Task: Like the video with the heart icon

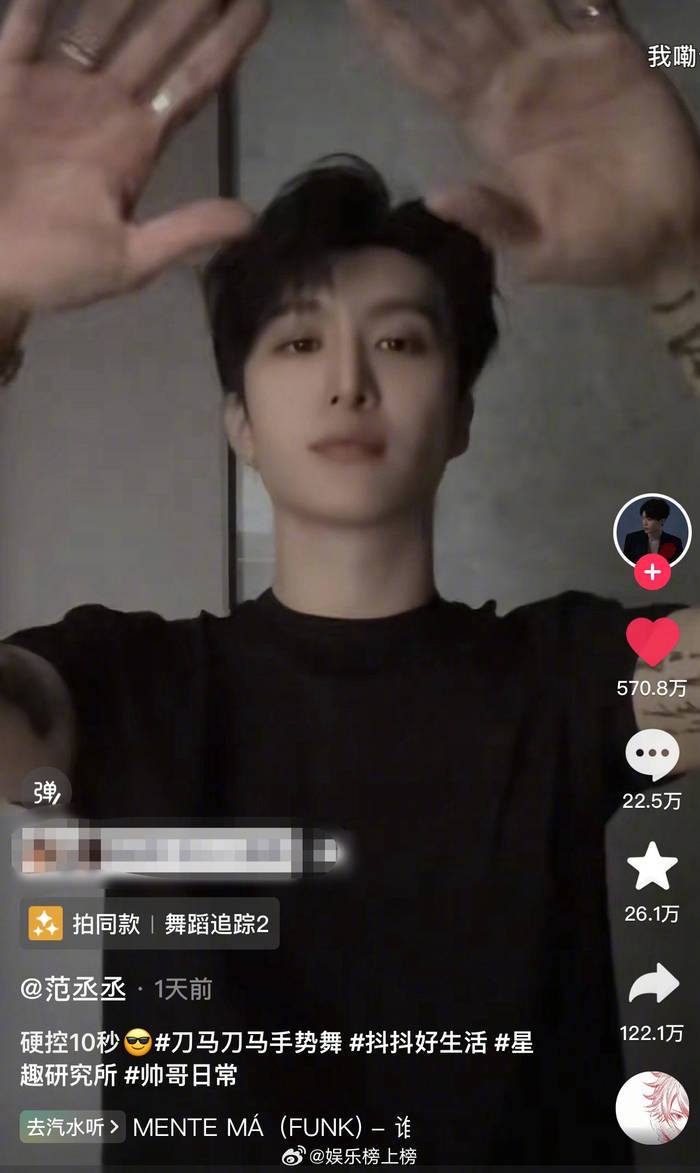Action: point(652,642)
